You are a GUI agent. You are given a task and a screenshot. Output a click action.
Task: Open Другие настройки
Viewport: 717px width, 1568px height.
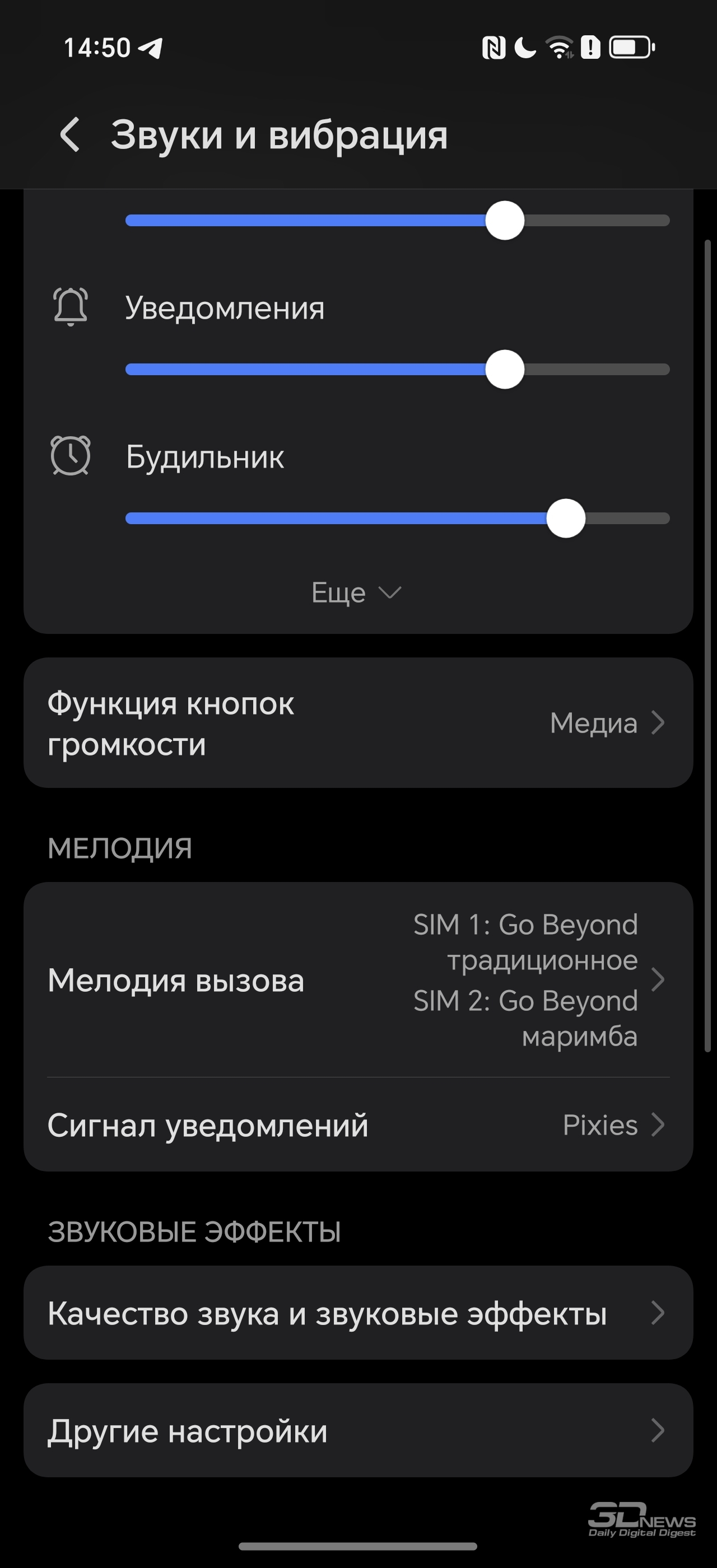358,1430
